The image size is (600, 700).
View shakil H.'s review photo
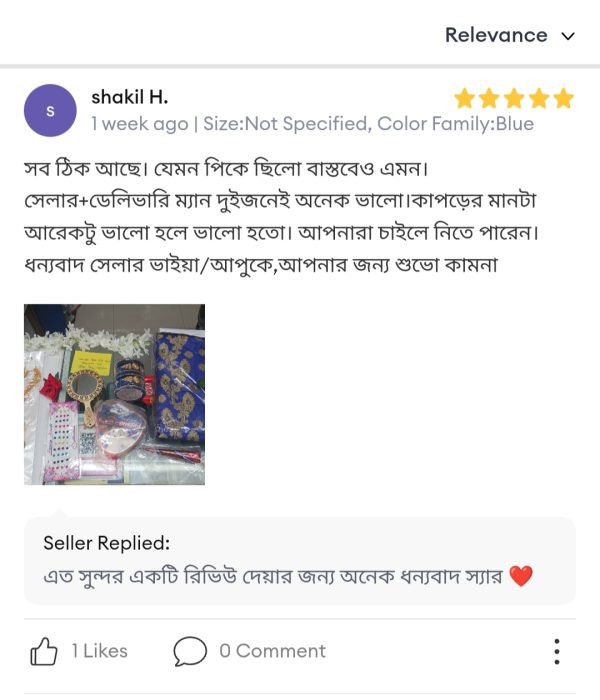pyautogui.click(x=114, y=395)
